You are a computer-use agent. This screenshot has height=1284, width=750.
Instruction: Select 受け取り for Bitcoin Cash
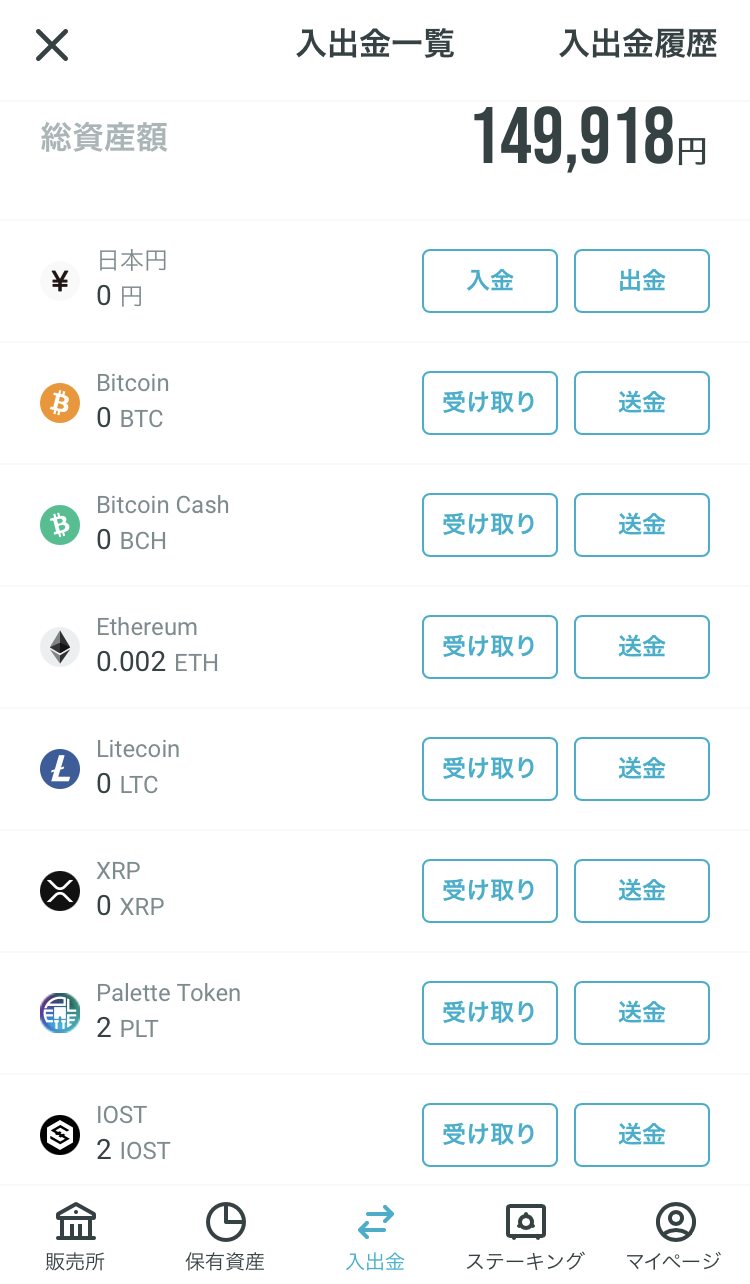pos(490,525)
